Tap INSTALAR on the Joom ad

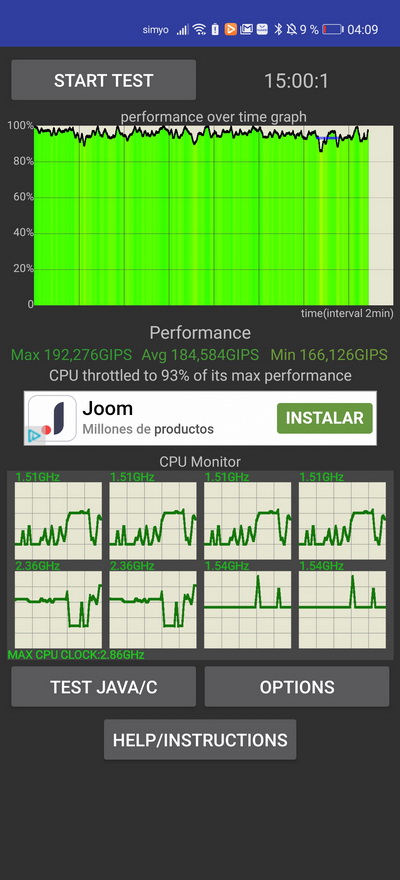coord(325,418)
